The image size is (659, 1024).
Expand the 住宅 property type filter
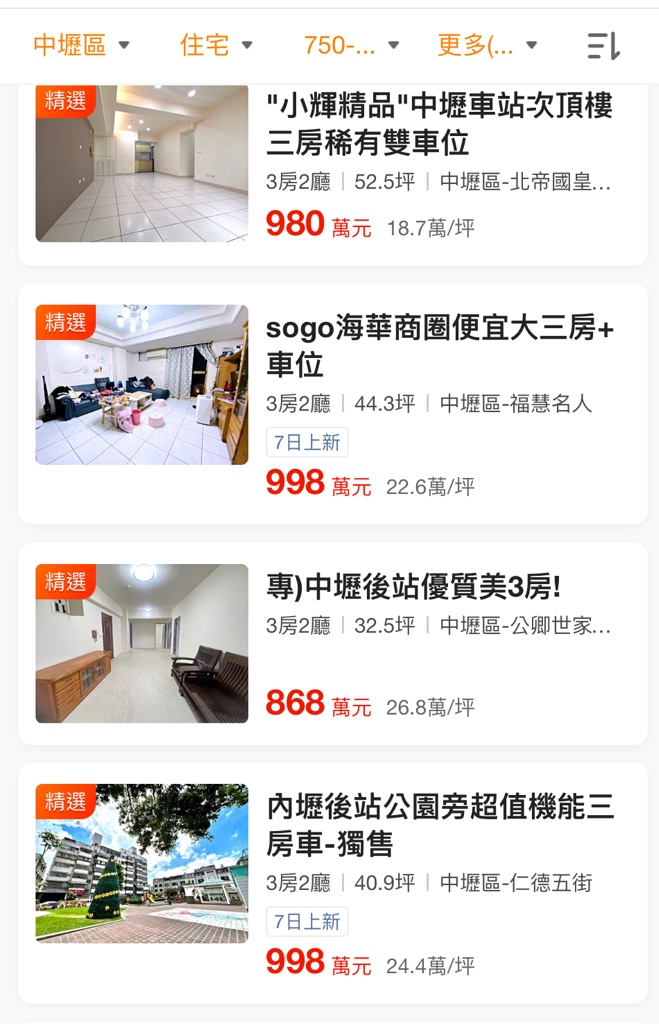coord(216,45)
